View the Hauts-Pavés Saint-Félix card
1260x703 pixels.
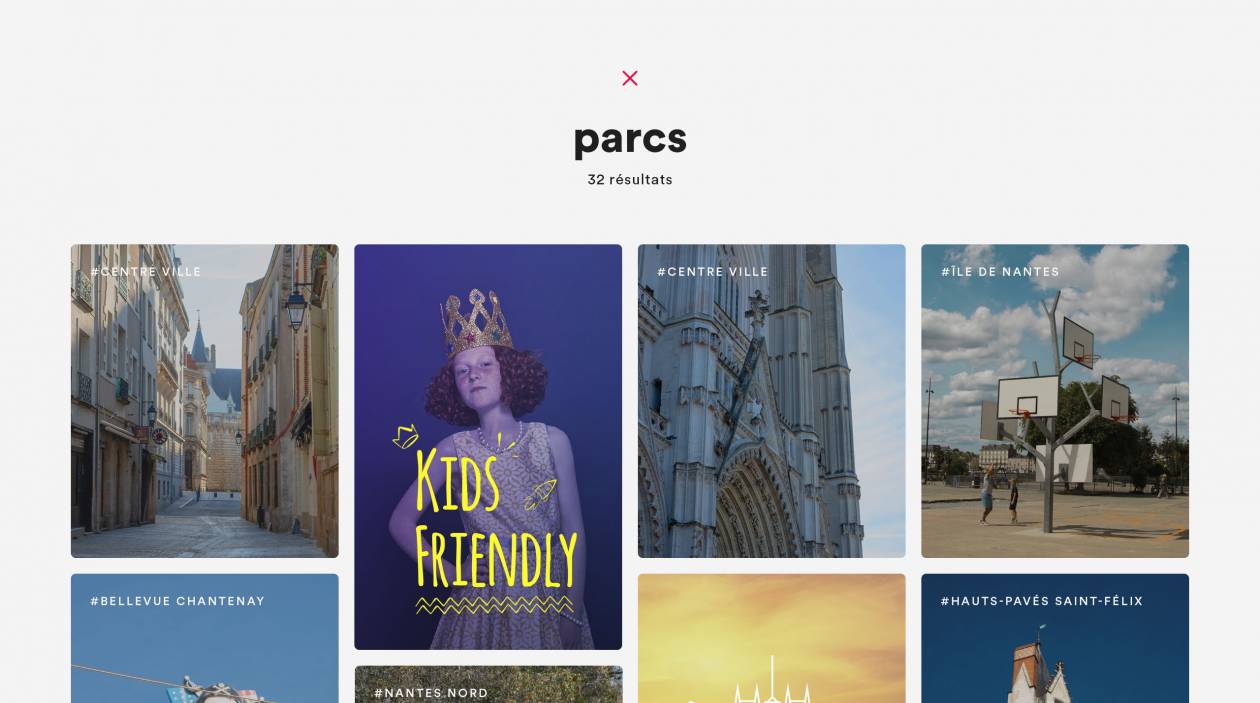click(x=1055, y=638)
